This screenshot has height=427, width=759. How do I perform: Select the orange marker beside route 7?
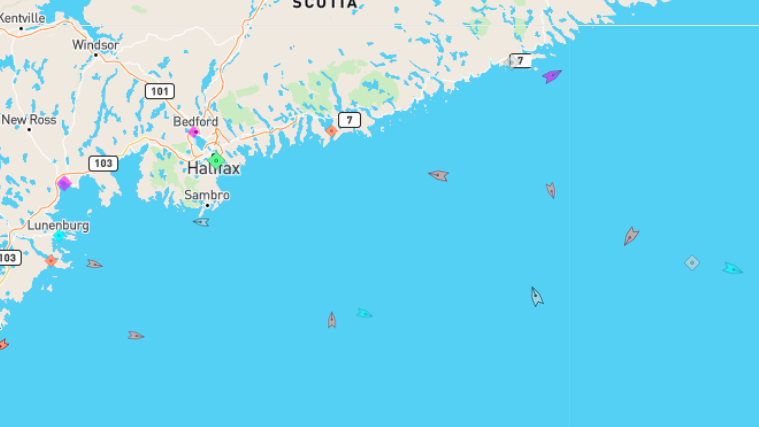pyautogui.click(x=332, y=131)
